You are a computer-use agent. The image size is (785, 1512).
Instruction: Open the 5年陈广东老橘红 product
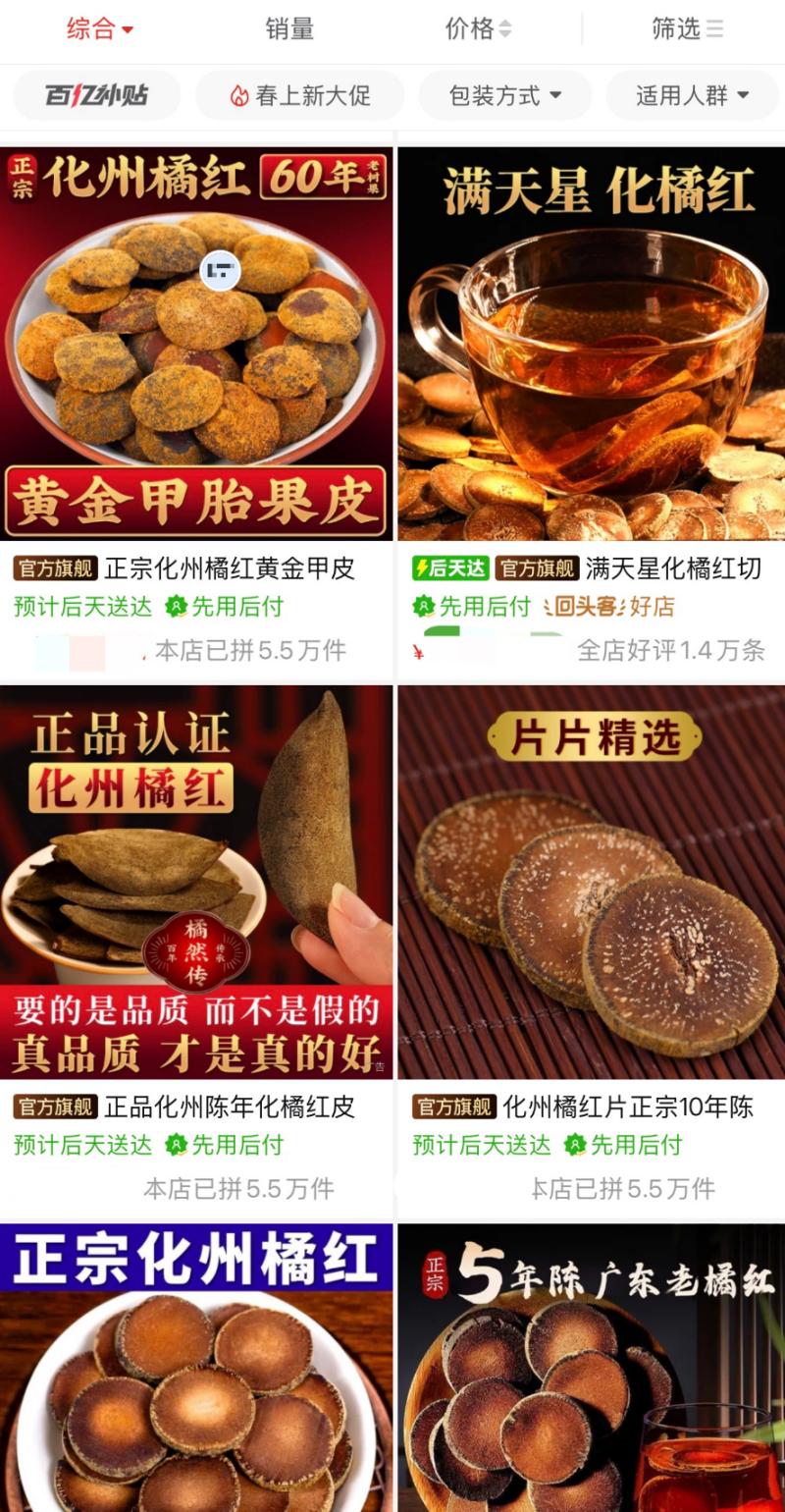pos(591,1375)
